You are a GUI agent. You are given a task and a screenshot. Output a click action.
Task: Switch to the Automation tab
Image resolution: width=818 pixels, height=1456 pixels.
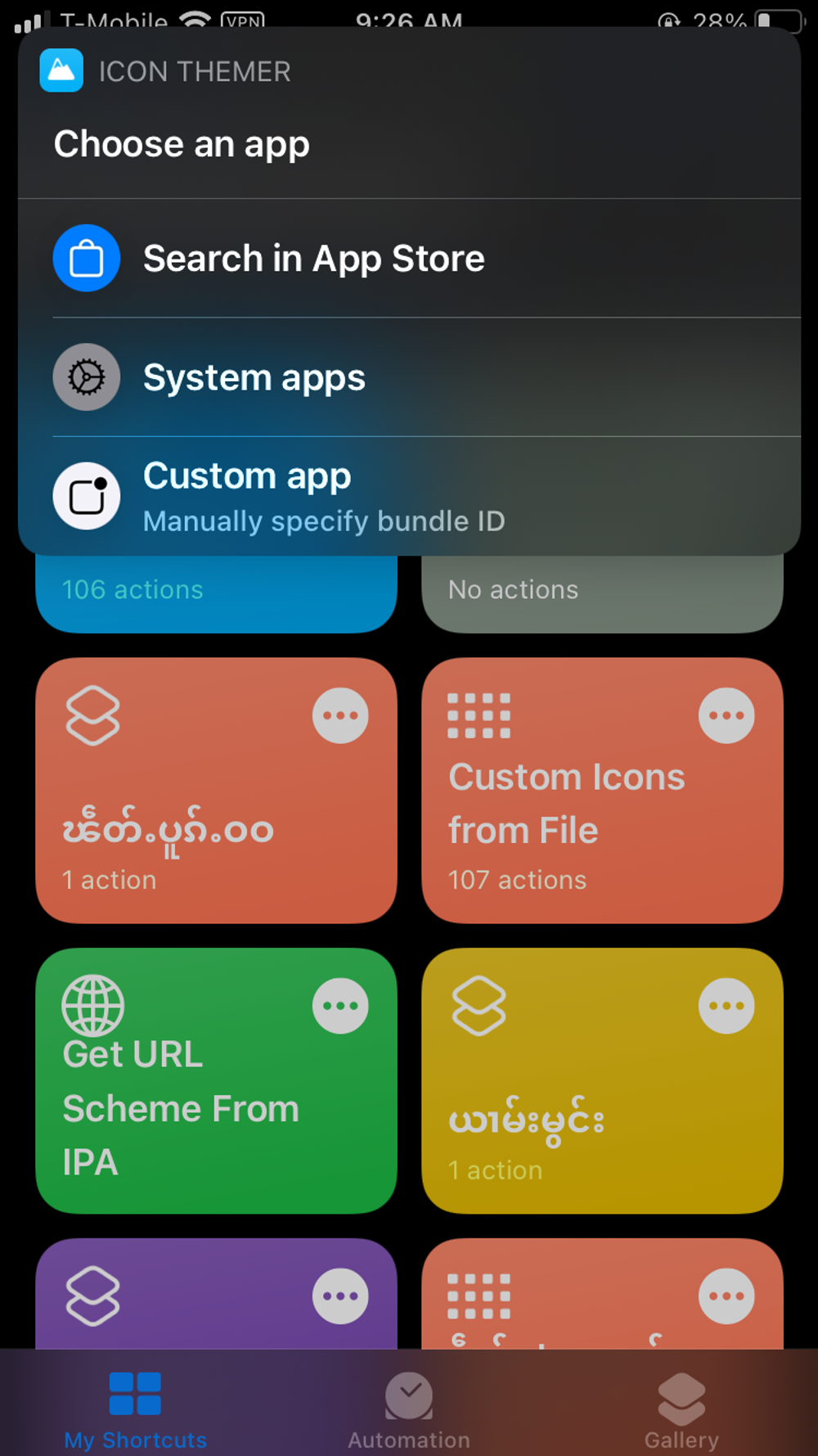click(x=409, y=1409)
